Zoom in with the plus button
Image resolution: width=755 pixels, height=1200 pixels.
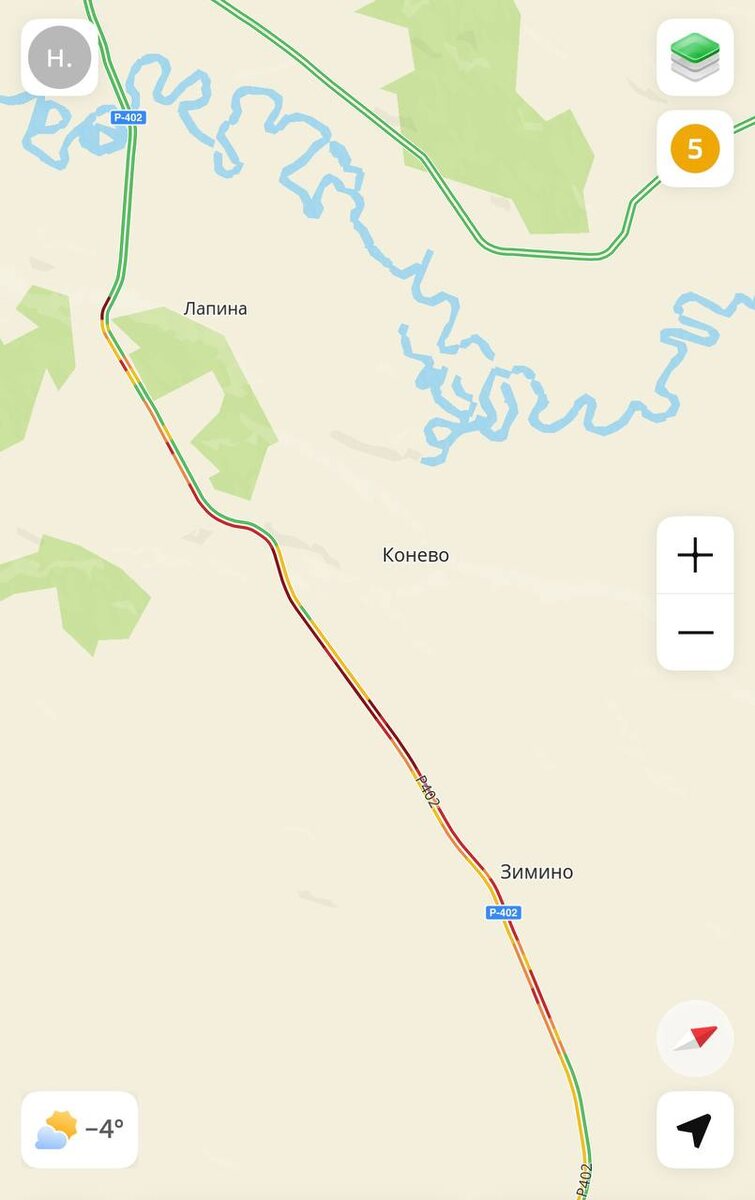pyautogui.click(x=695, y=555)
